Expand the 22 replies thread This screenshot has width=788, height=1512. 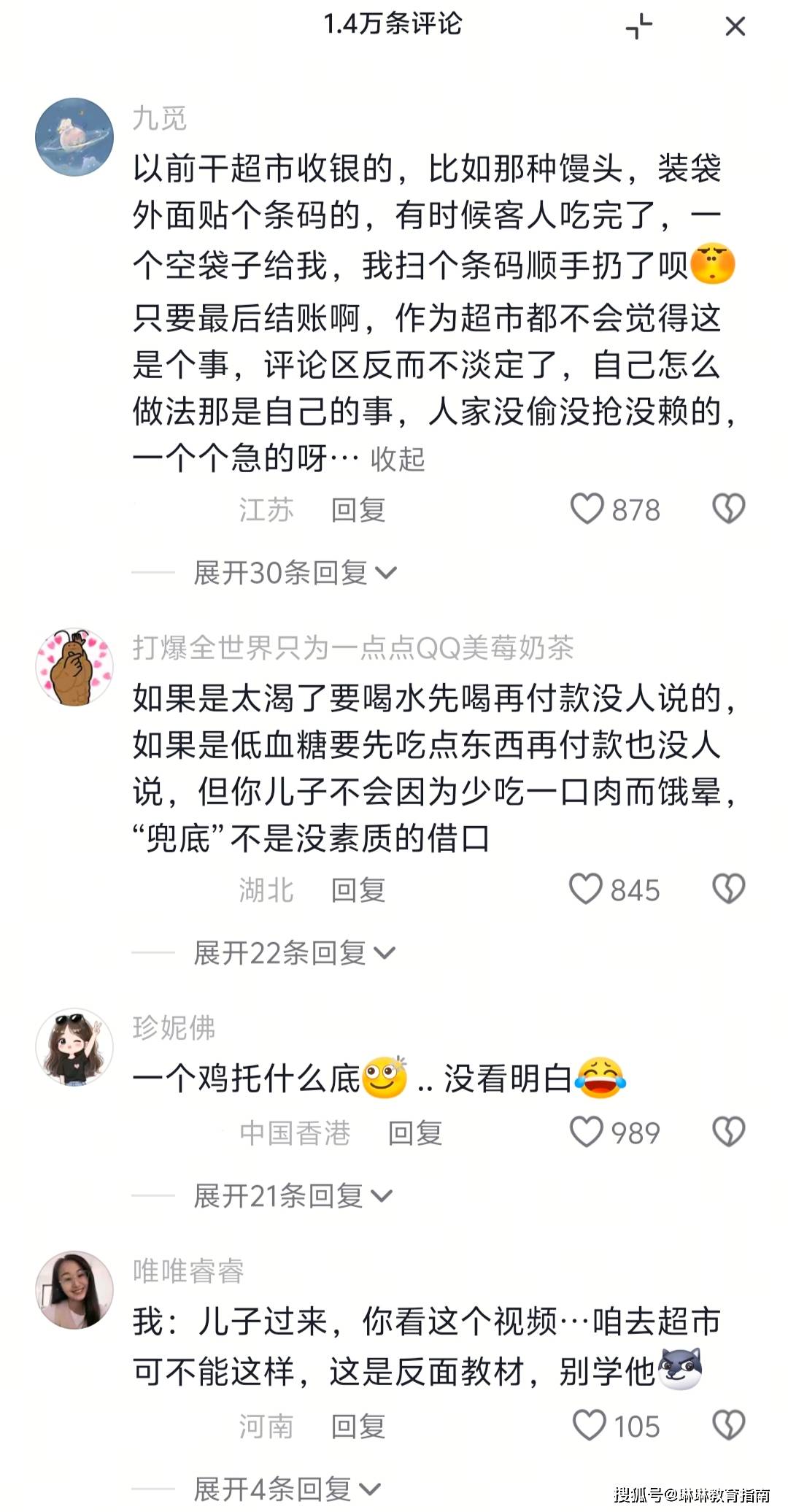pyautogui.click(x=294, y=953)
